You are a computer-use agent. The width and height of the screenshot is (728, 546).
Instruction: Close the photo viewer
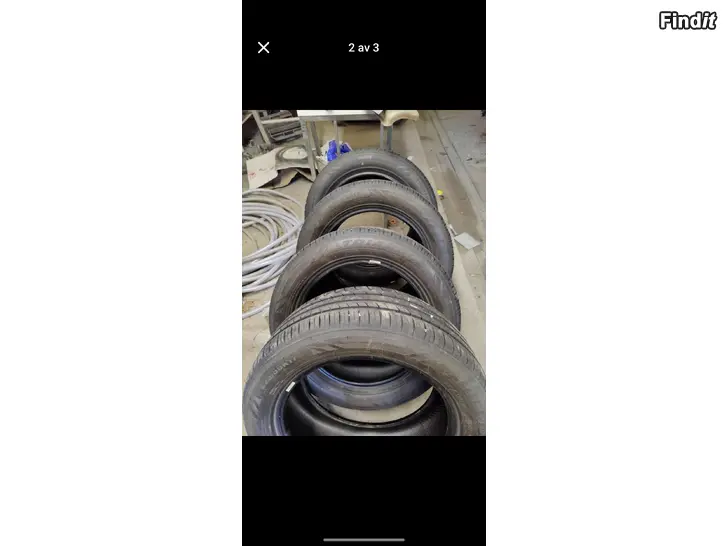[x=264, y=48]
